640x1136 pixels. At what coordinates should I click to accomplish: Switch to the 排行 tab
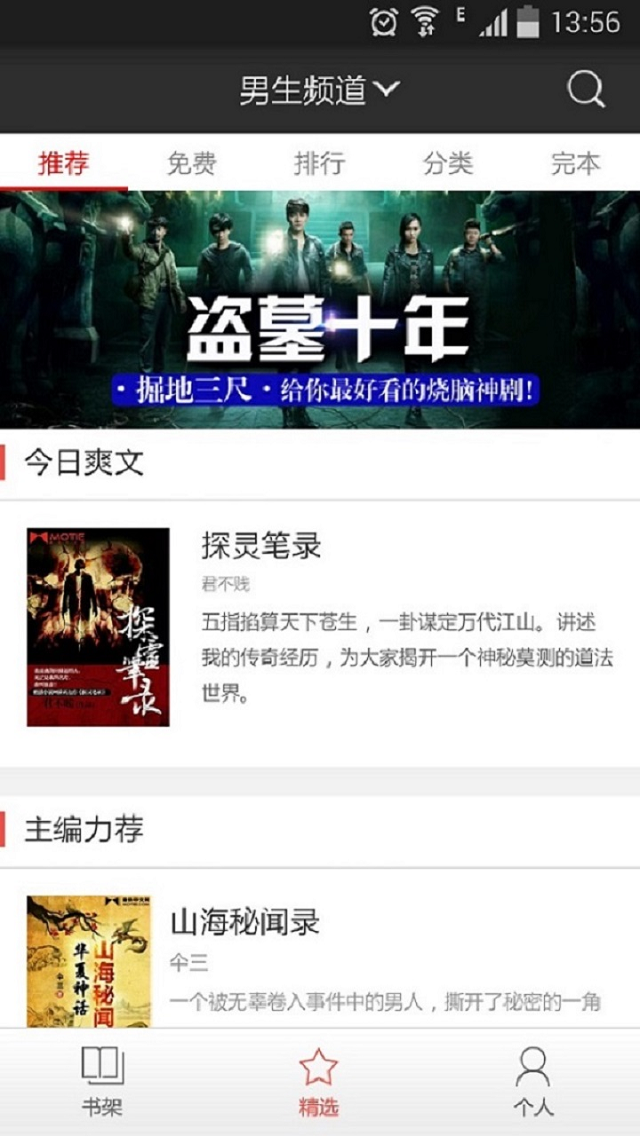319,163
